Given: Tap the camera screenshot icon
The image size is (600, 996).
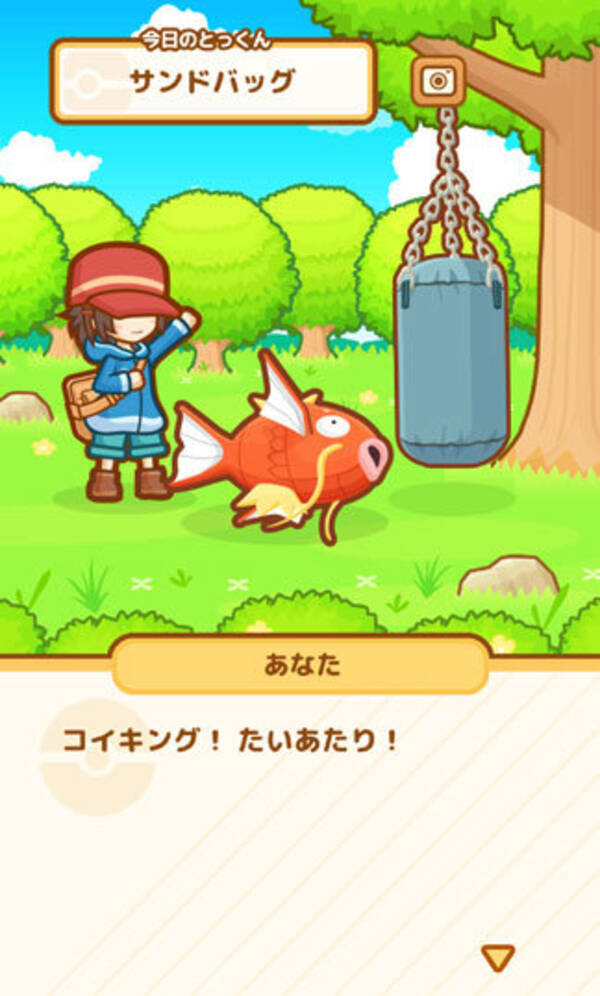Looking at the screenshot, I should coord(437,81).
